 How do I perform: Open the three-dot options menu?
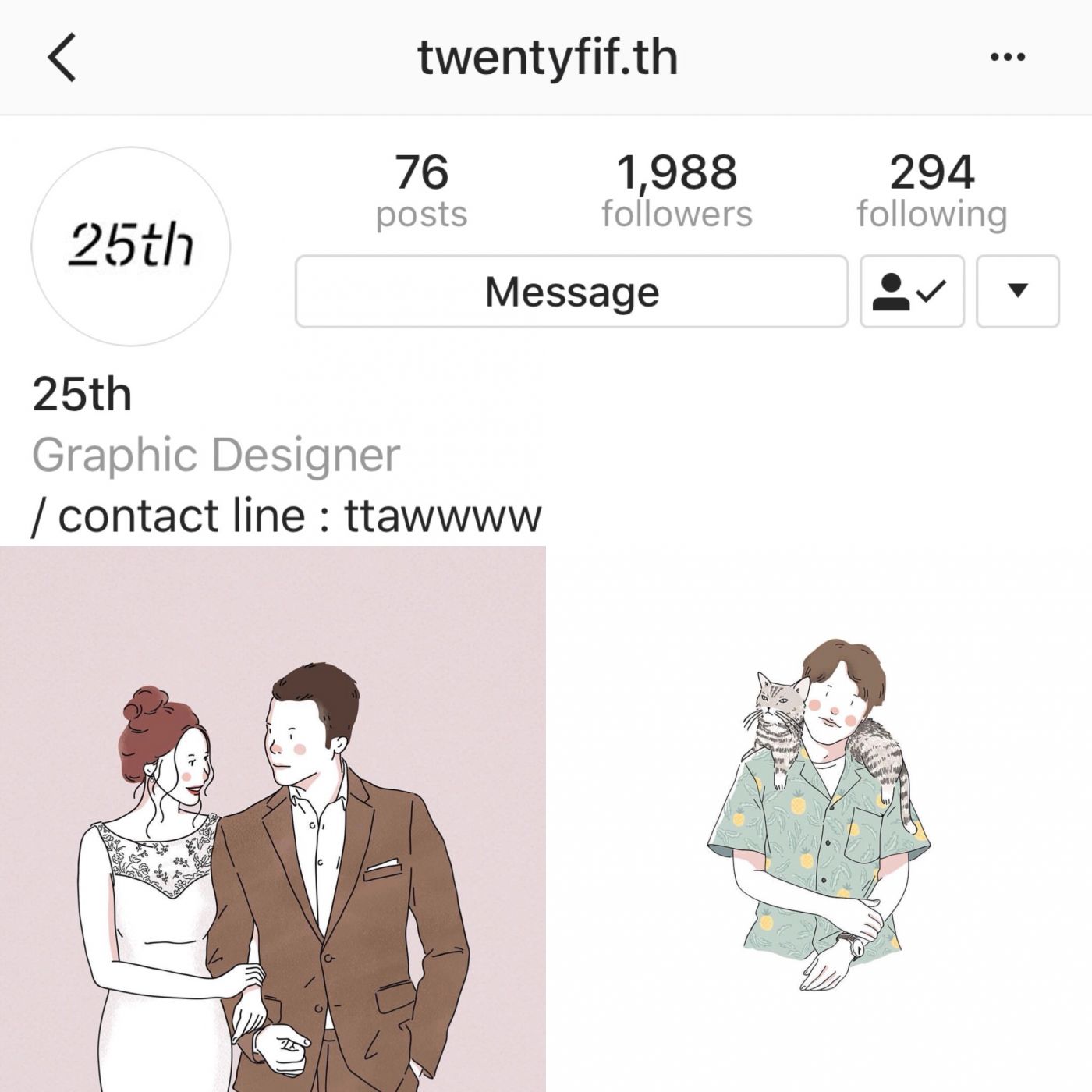(x=1007, y=57)
